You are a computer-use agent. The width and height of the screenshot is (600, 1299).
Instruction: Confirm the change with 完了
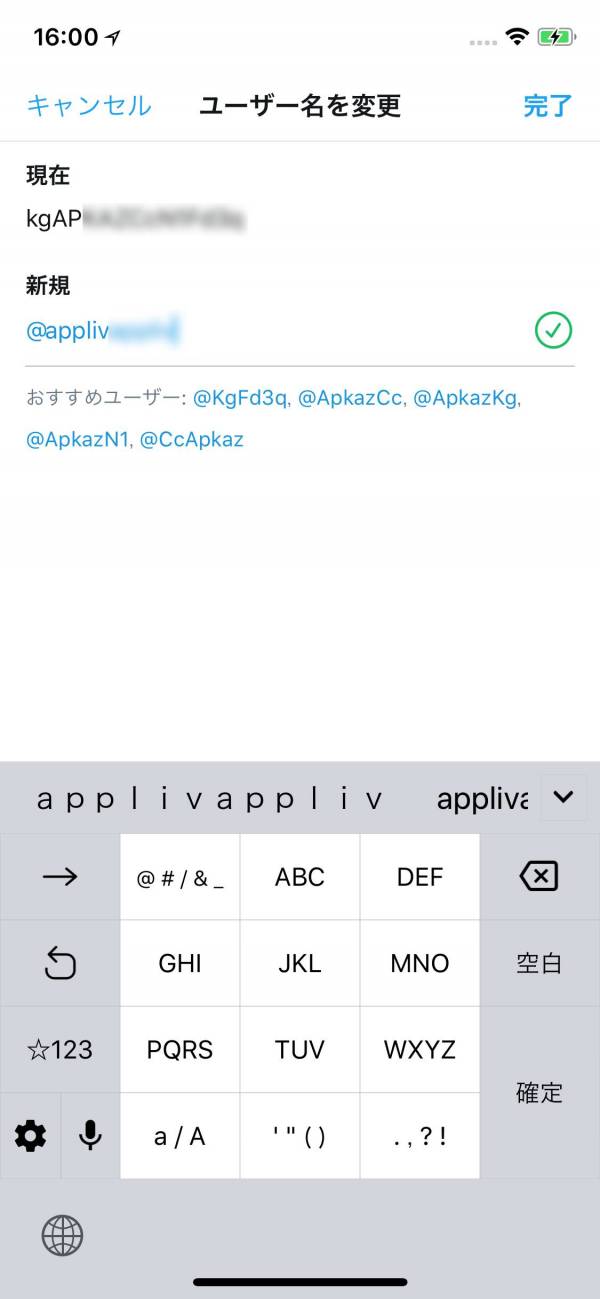(x=547, y=105)
